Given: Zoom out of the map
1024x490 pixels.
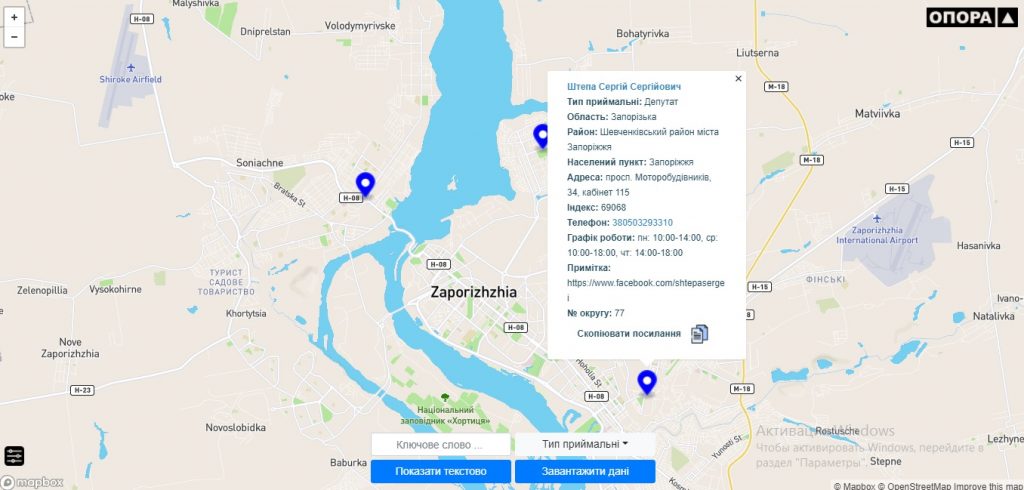Looking at the screenshot, I should click(14, 37).
